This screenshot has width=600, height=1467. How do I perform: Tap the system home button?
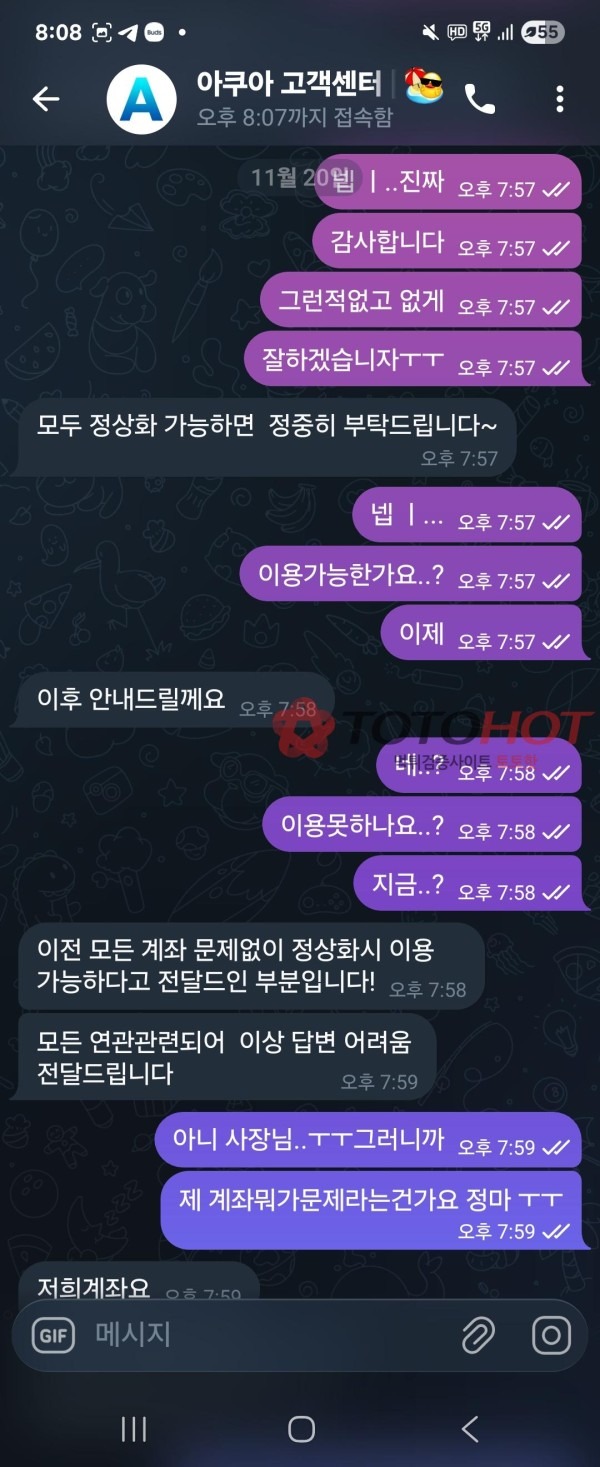[301, 1429]
